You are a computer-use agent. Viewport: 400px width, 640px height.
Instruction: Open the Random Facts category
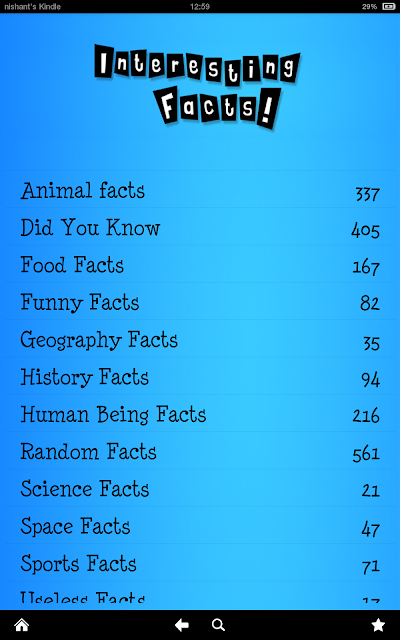click(200, 451)
